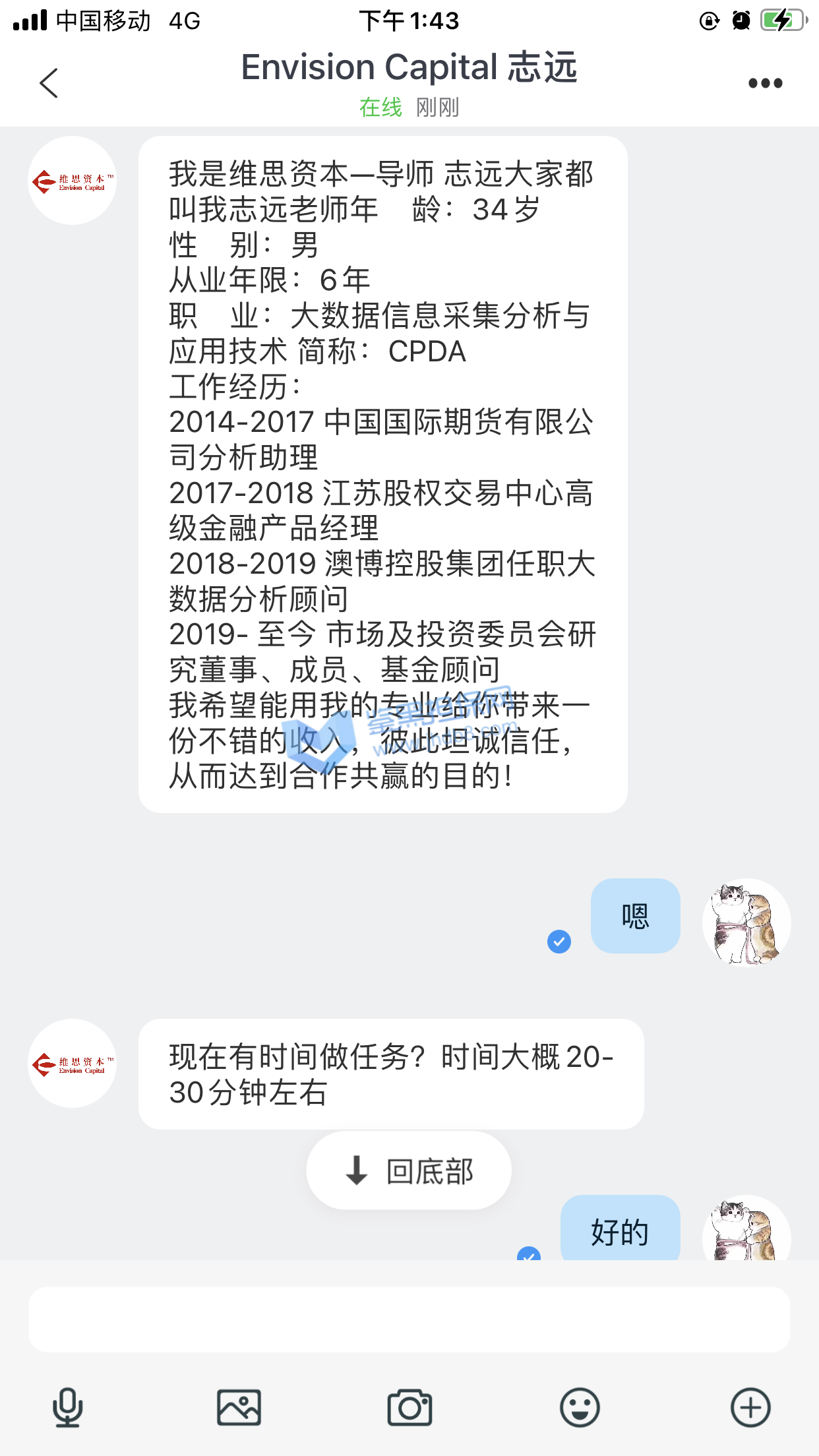Viewport: 819px width, 1456px height.
Task: Focus the message input field
Action: (x=409, y=1319)
